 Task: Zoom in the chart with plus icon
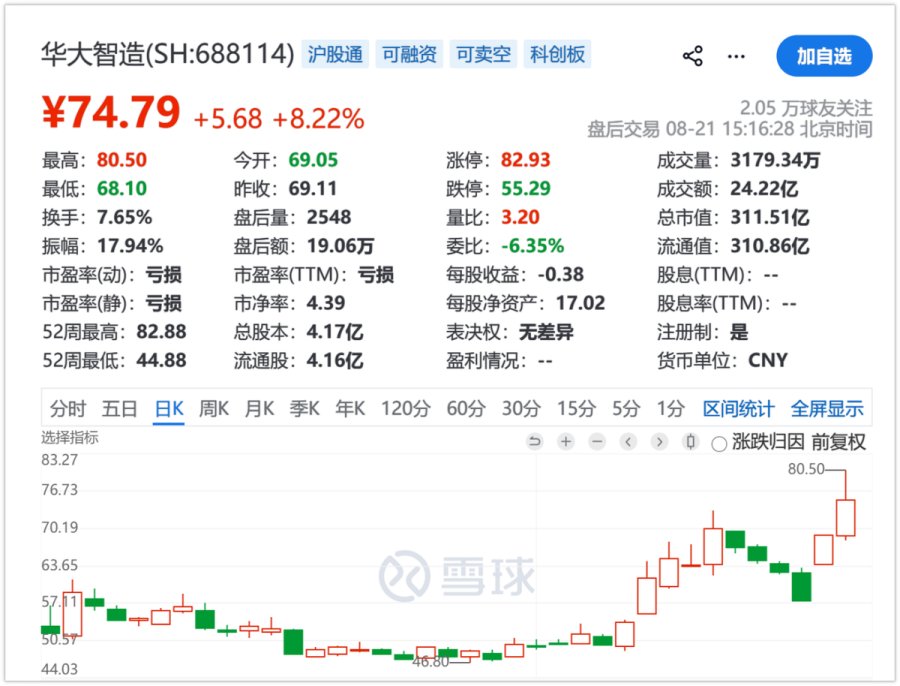tap(566, 441)
